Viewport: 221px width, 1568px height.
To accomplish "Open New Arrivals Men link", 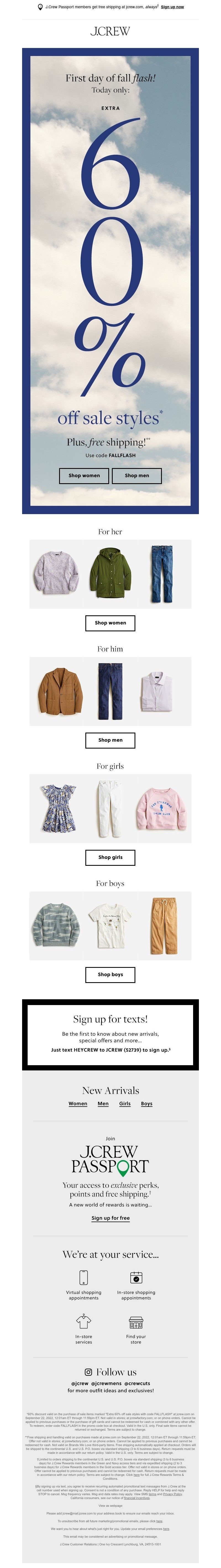I will tap(103, 1104).
